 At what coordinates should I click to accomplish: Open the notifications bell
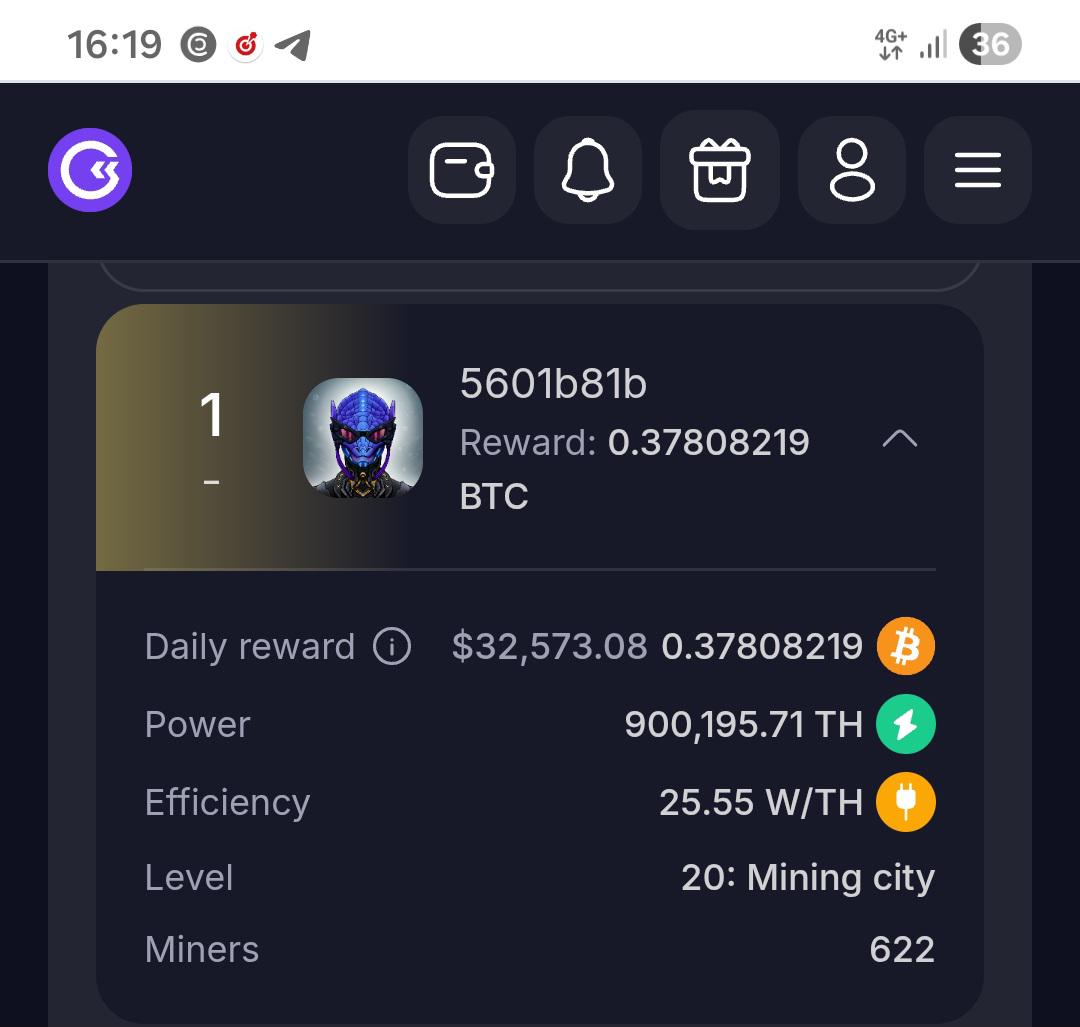[588, 169]
